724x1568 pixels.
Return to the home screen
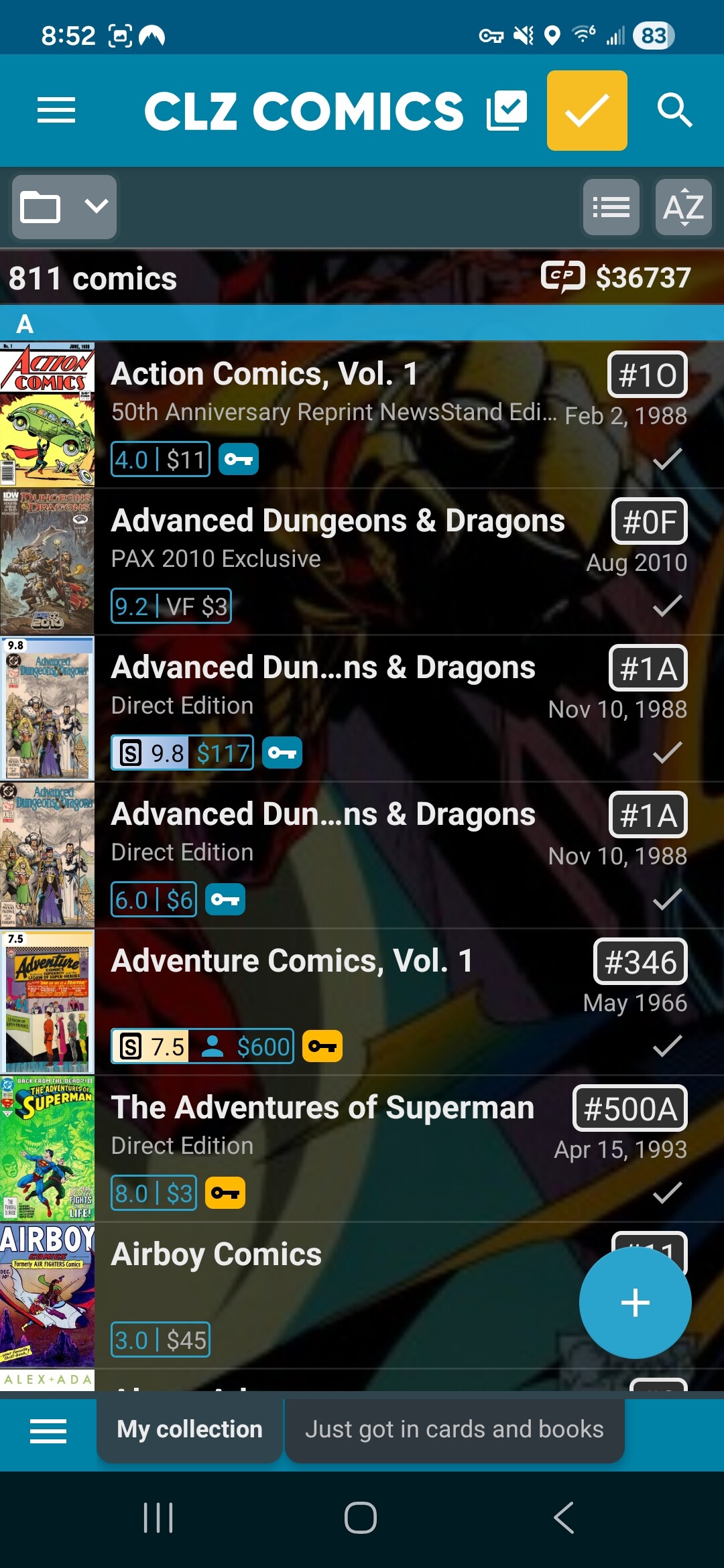pos(361,1518)
